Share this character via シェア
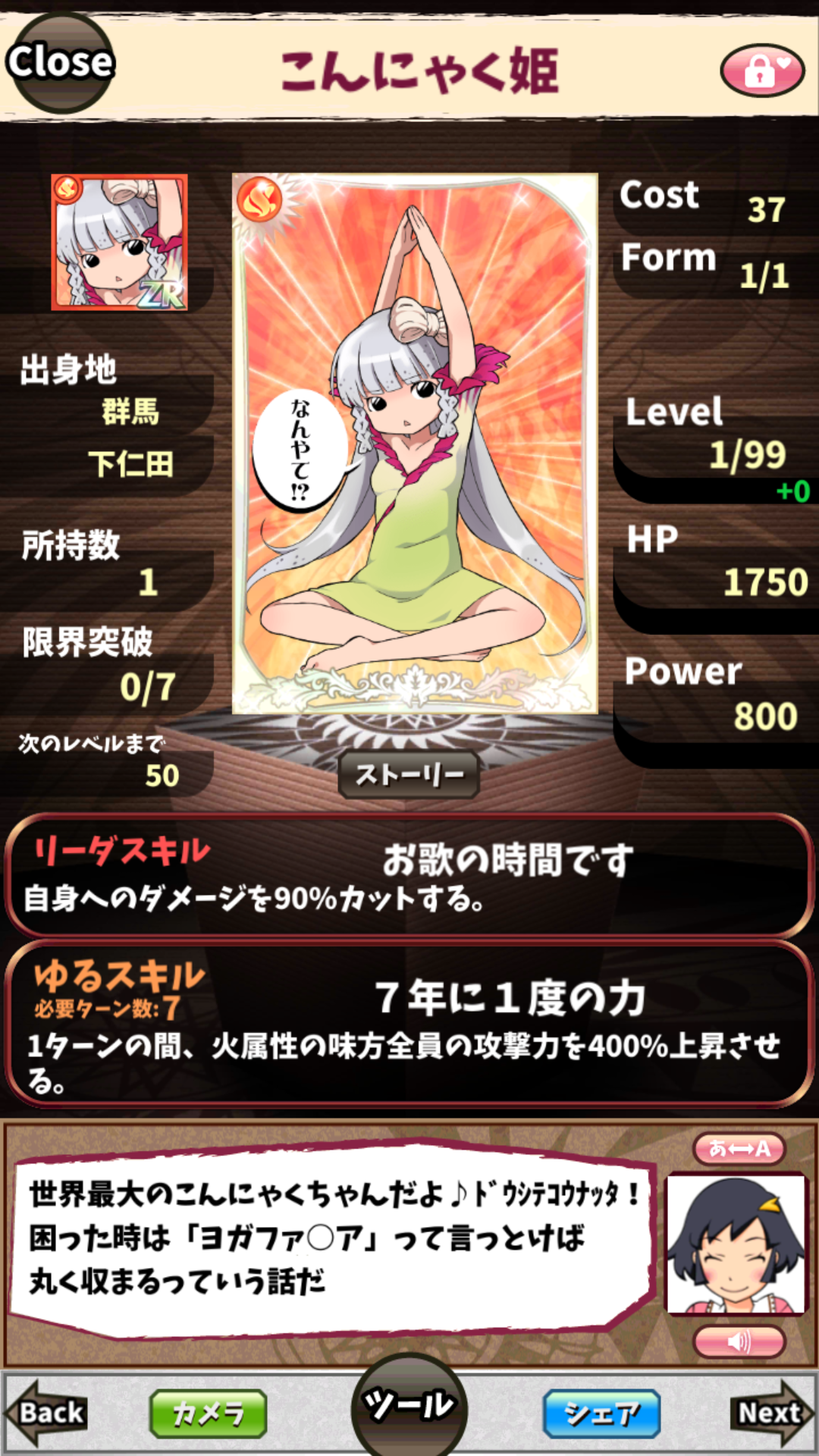819x1456 pixels. [601, 1414]
